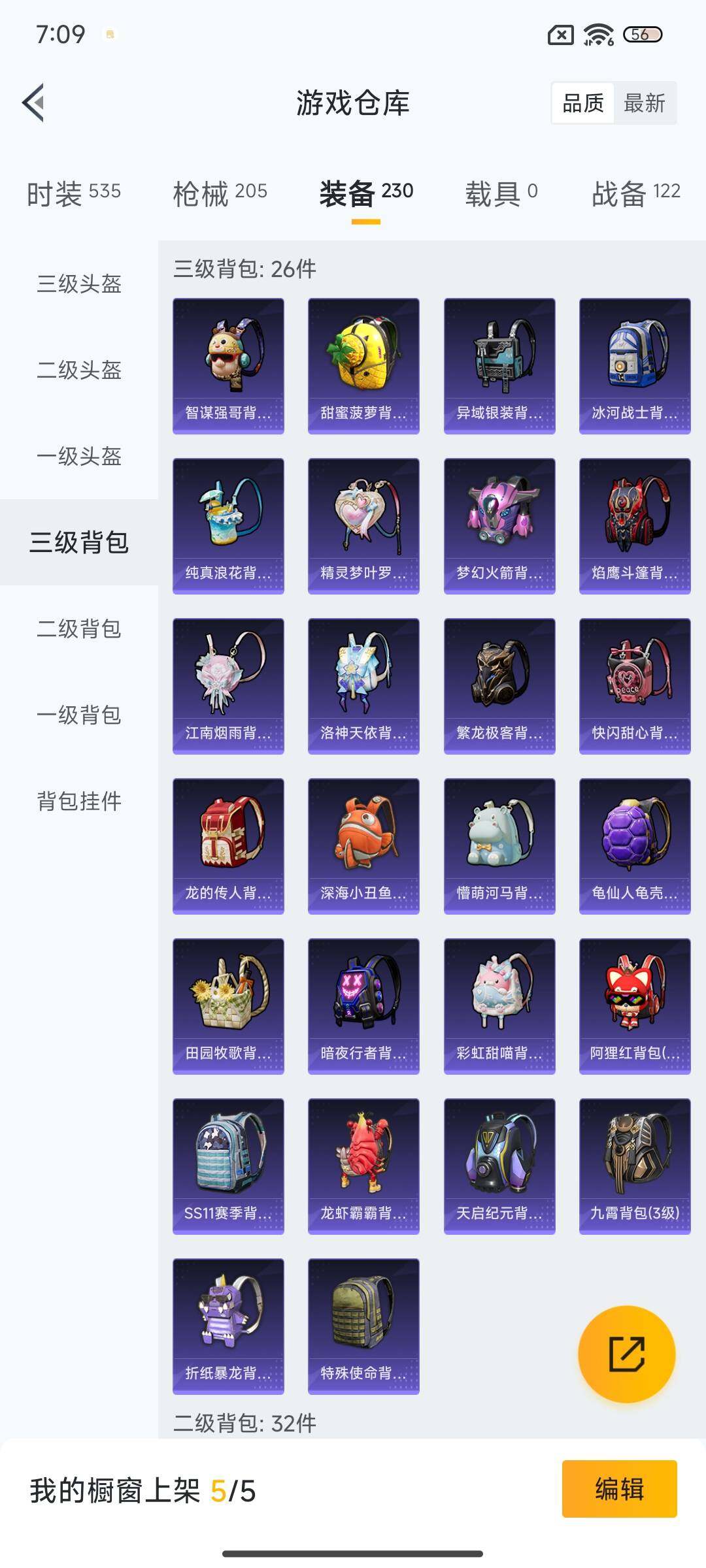Select the 九霄背包(3级) item

pyautogui.click(x=635, y=1166)
